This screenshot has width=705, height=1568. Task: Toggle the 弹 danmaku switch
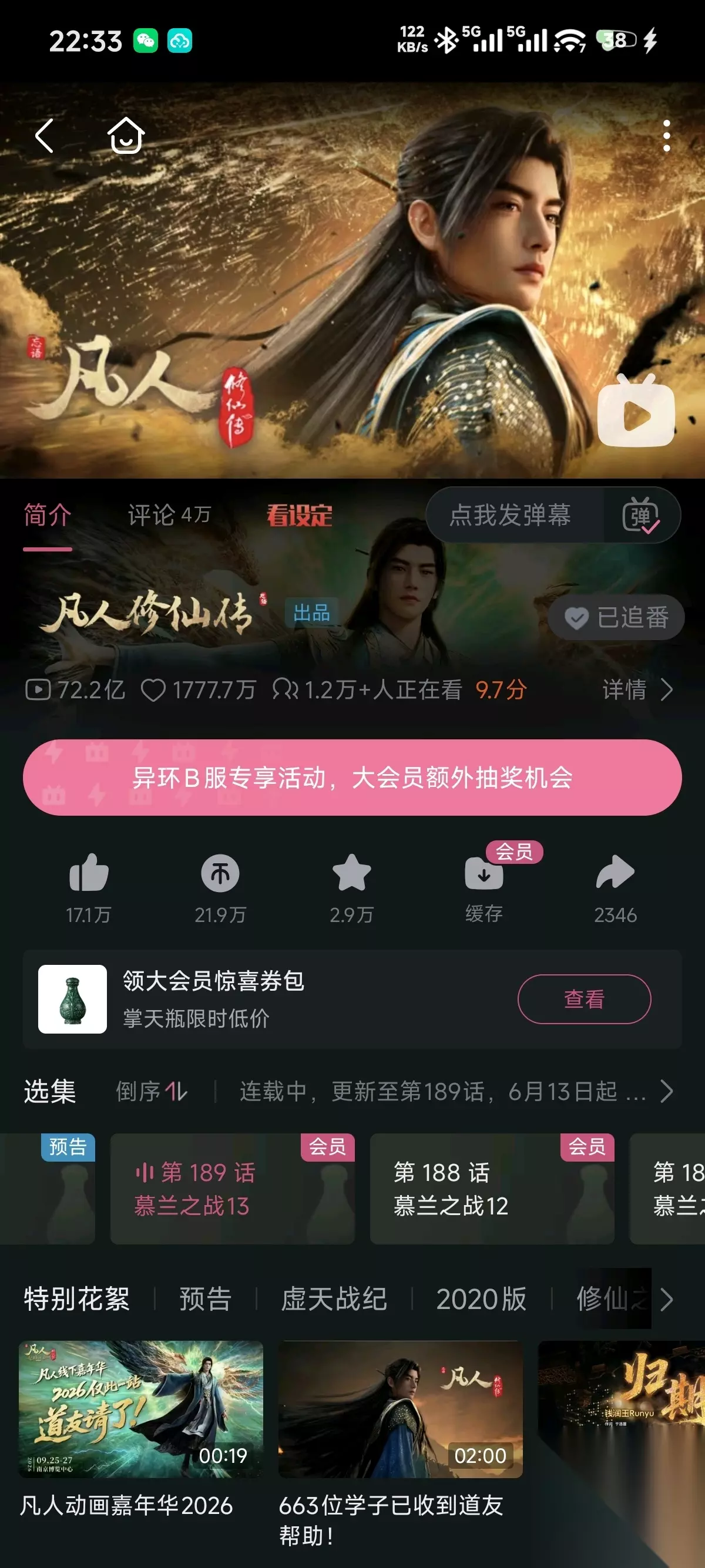tap(640, 516)
